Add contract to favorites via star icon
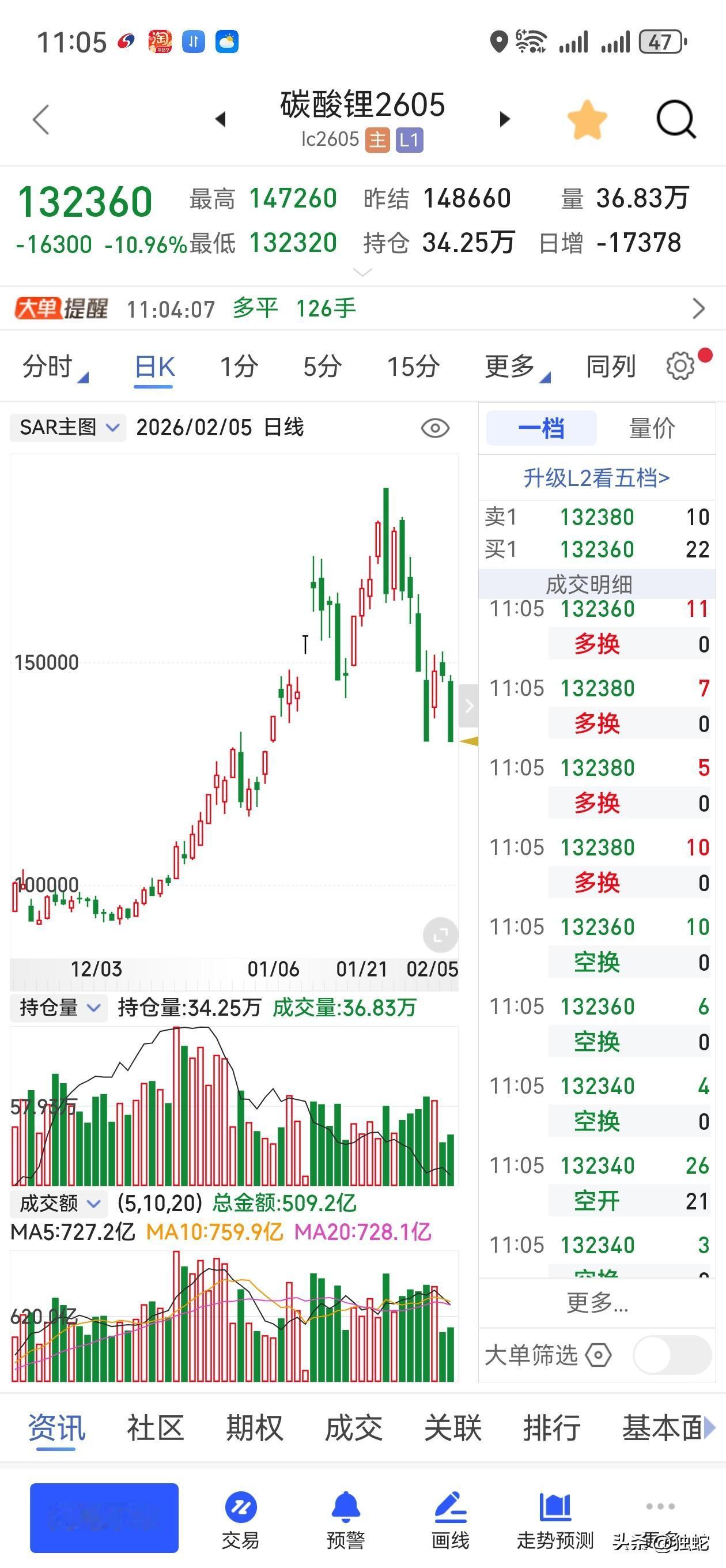Screen dimensions: 726x1568 click(587, 119)
